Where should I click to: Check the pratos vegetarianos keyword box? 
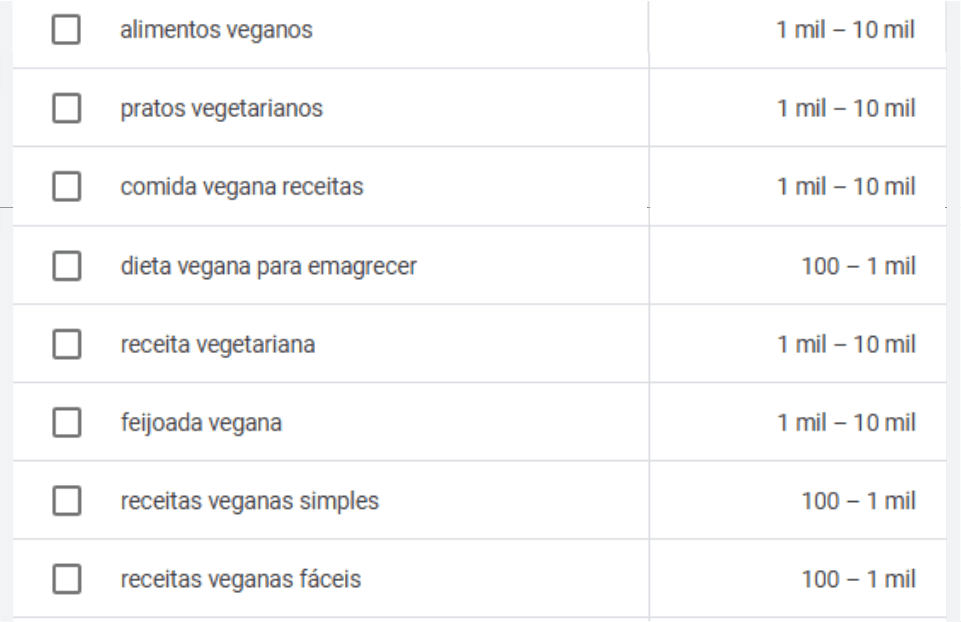[x=66, y=108]
